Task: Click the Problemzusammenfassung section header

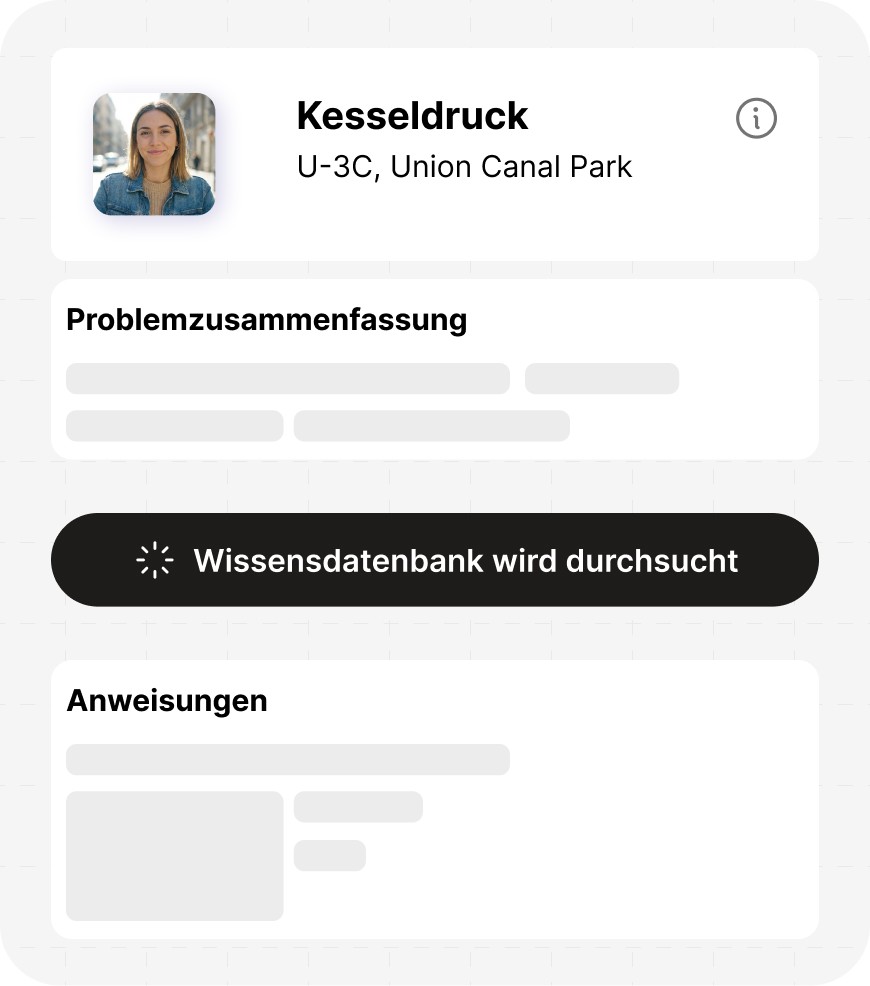Action: [266, 320]
